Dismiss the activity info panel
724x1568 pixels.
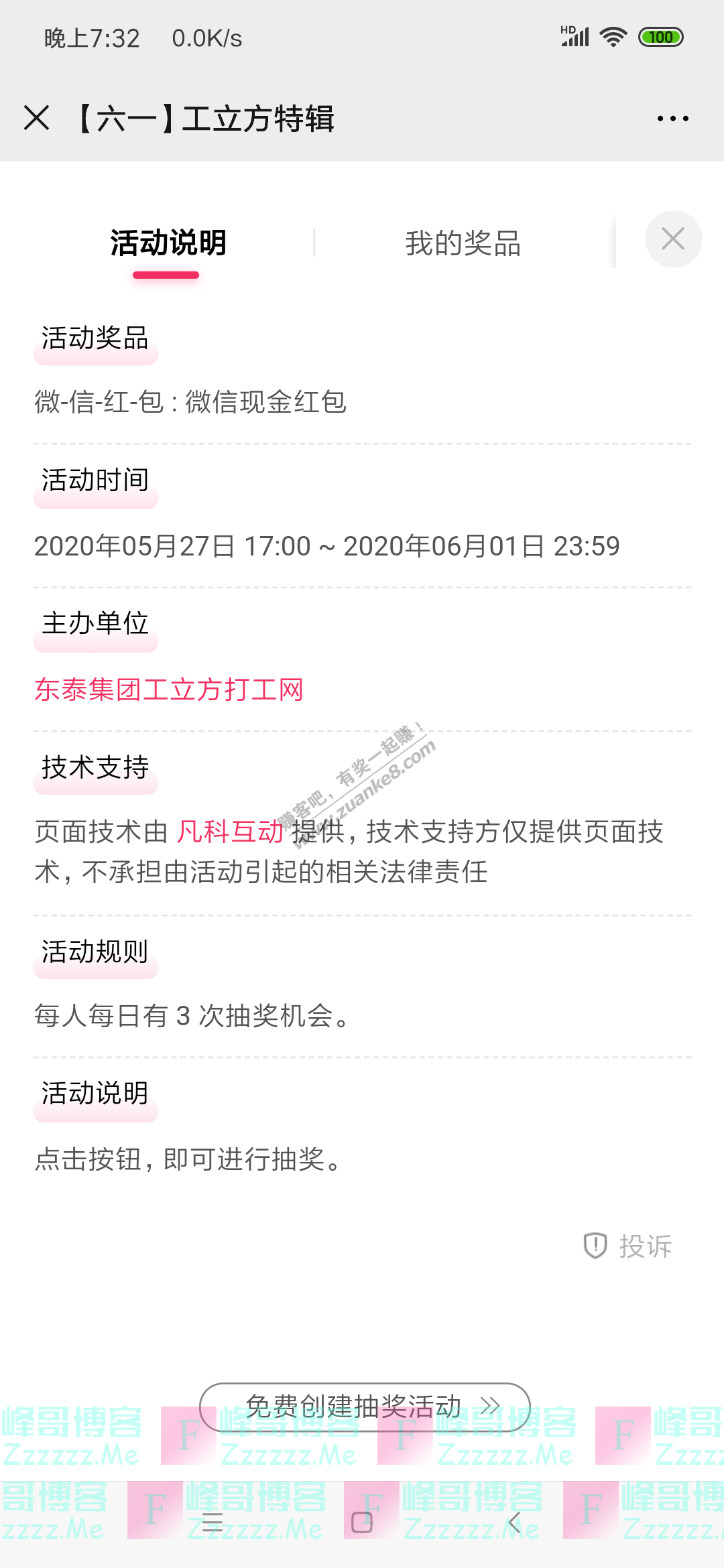[x=673, y=239]
